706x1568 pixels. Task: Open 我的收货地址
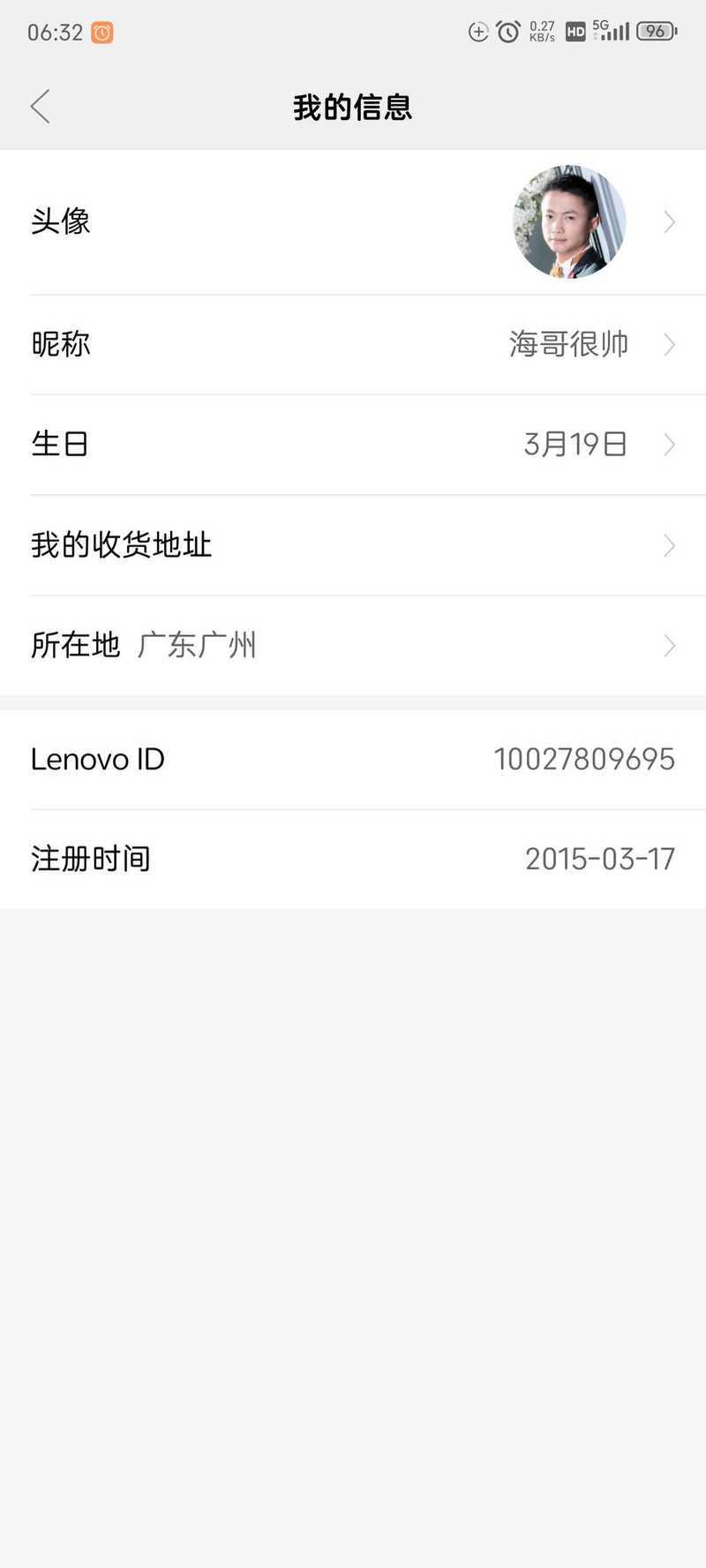[x=353, y=545]
